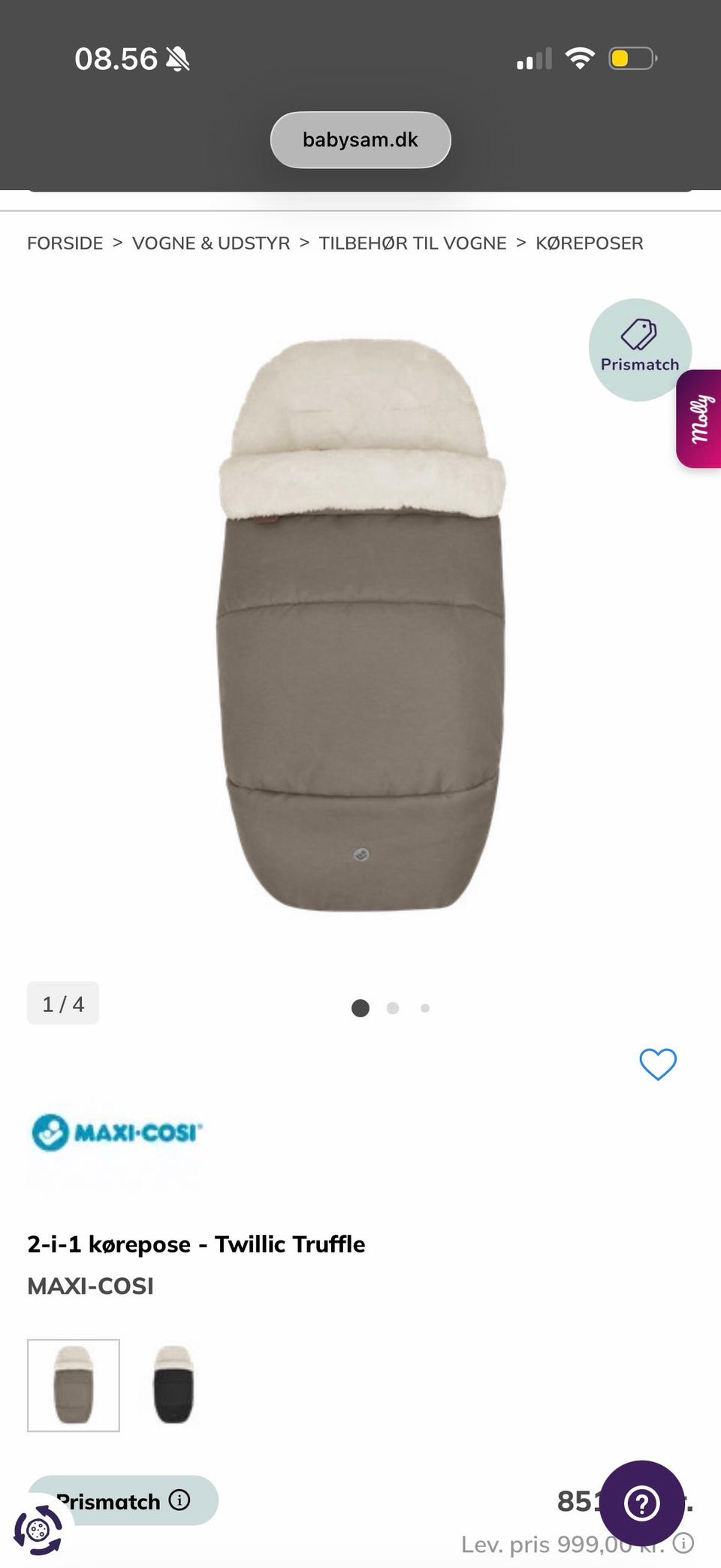Screen dimensions: 721x1568
Task: Open the Molly side tab
Action: pyautogui.click(x=699, y=419)
